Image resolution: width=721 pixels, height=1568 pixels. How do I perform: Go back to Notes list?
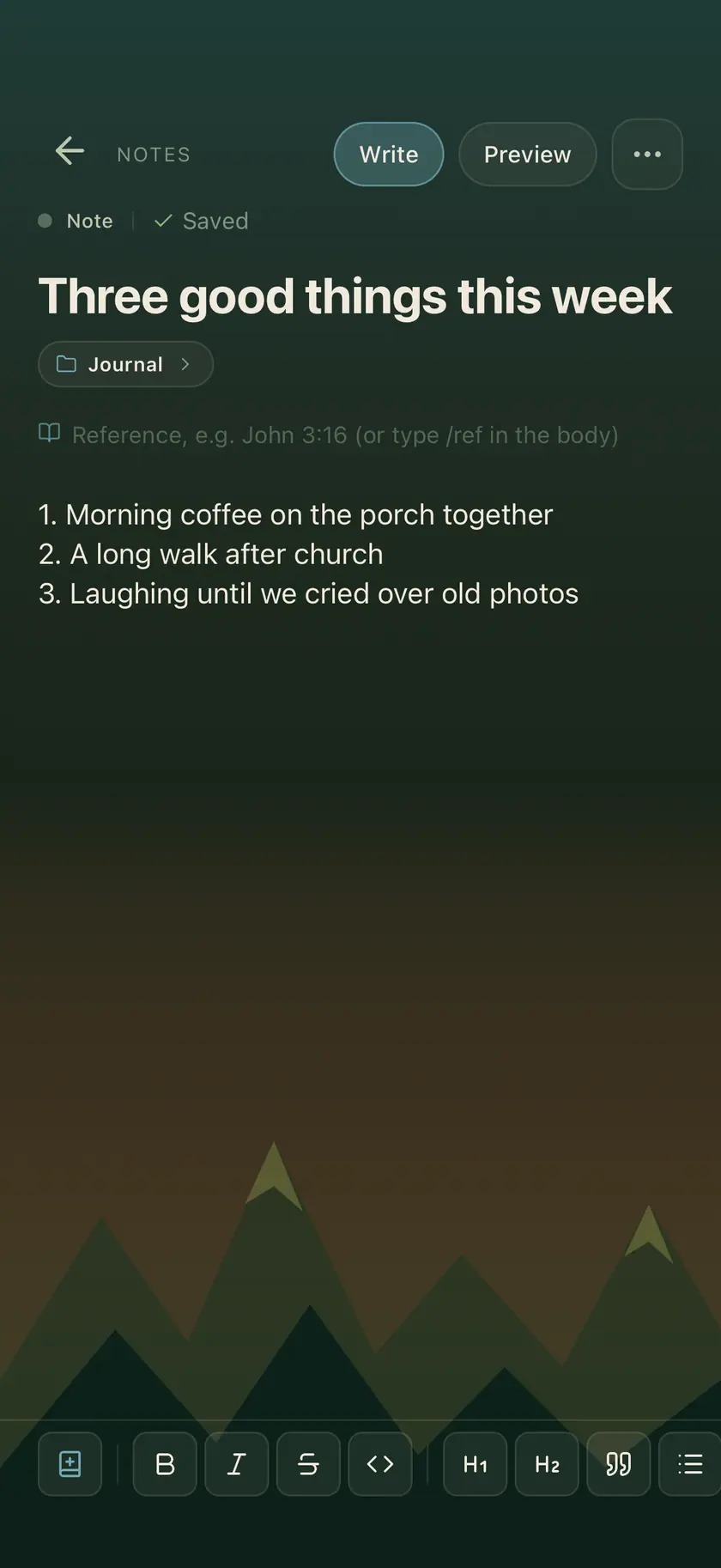[x=70, y=151]
